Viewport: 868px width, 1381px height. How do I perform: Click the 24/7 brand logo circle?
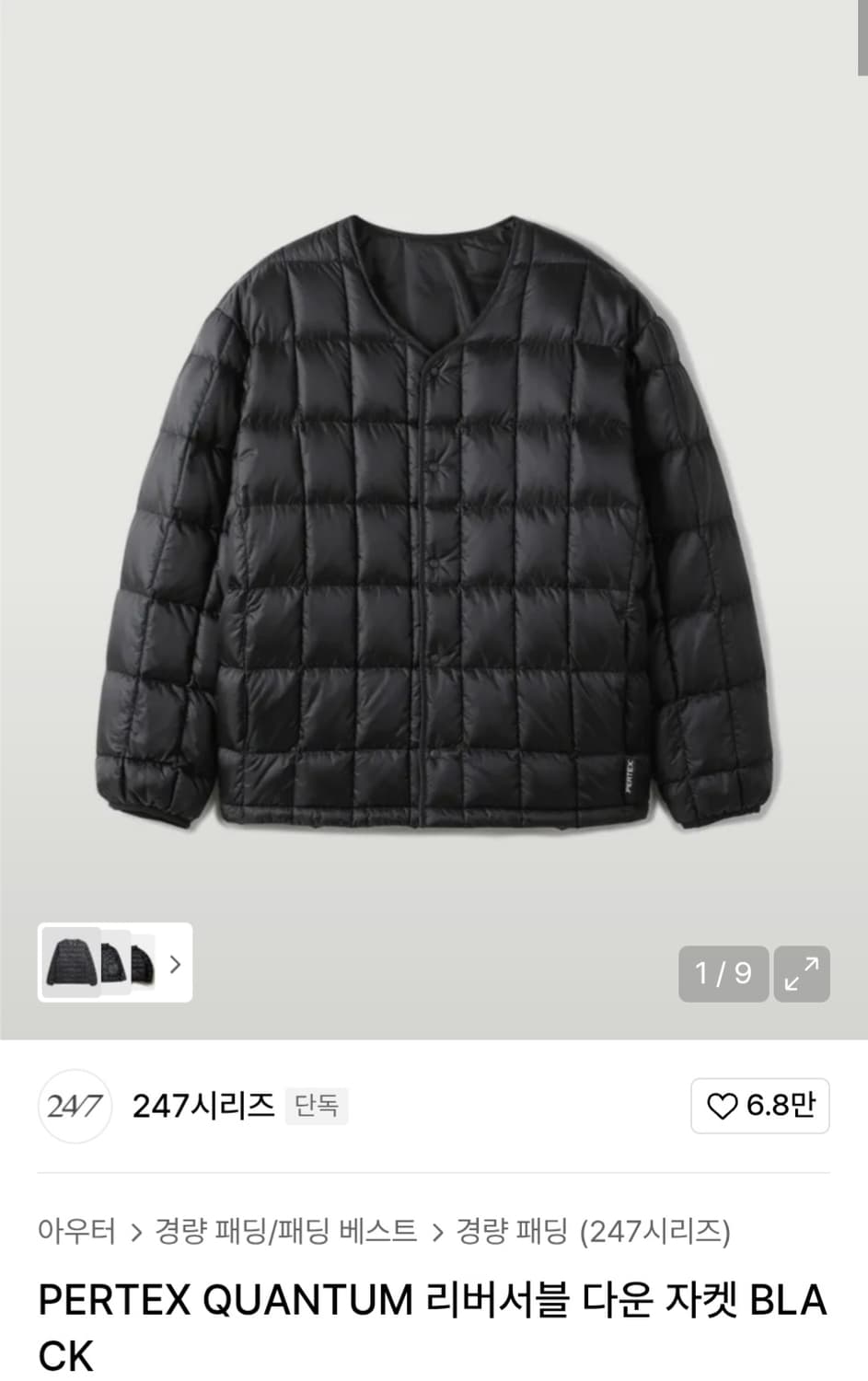coord(75,1108)
